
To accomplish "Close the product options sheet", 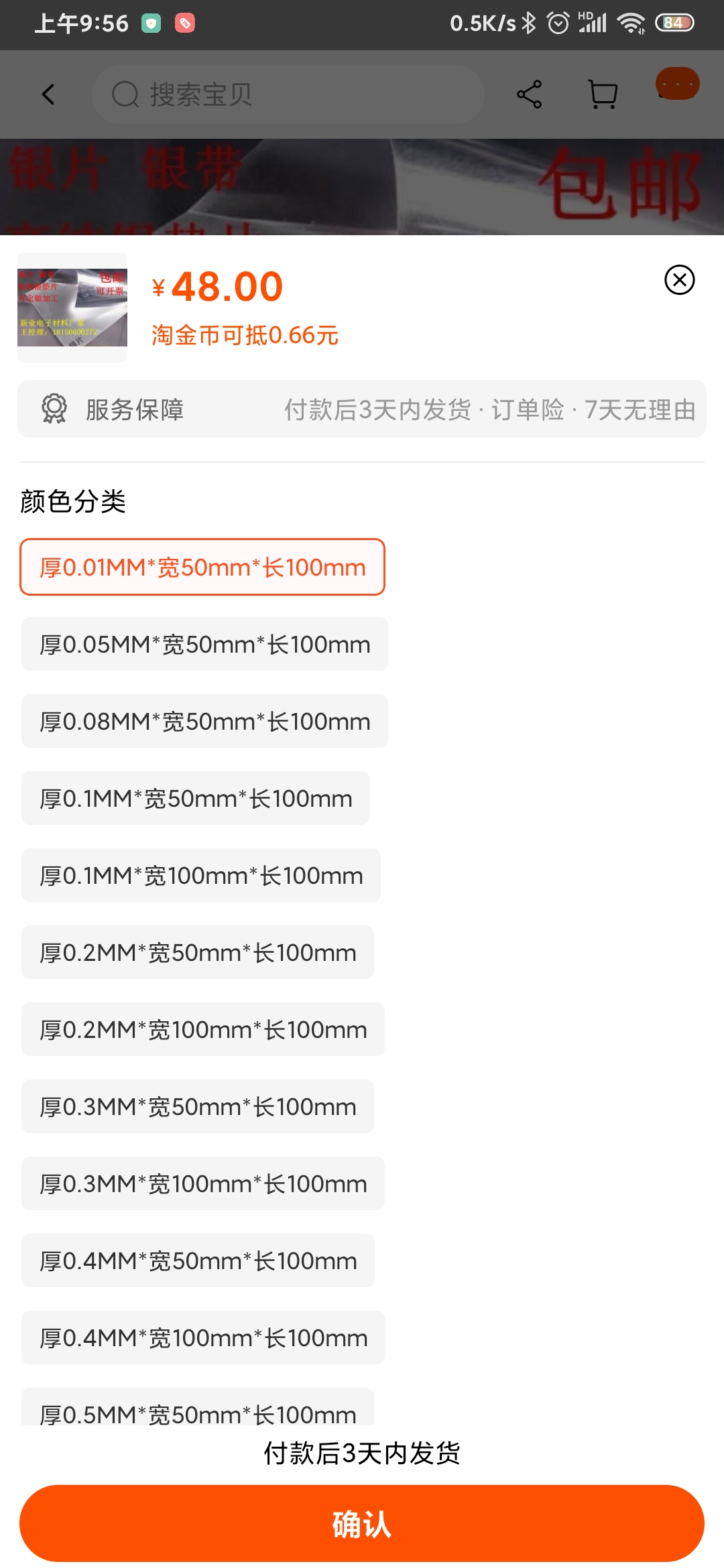I will (679, 280).
